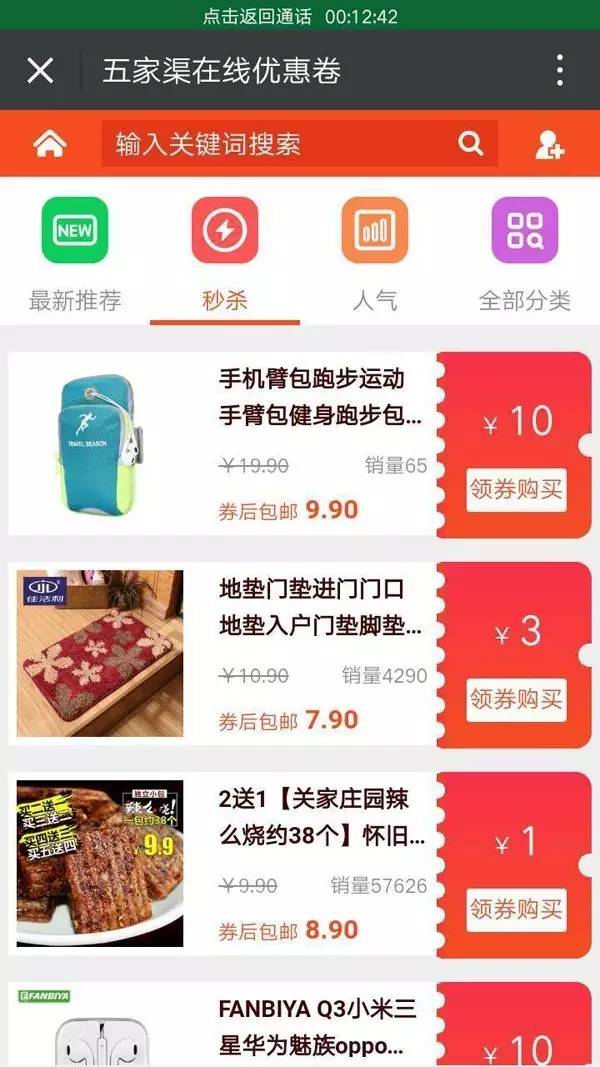Go to the home icon

[x=50, y=144]
